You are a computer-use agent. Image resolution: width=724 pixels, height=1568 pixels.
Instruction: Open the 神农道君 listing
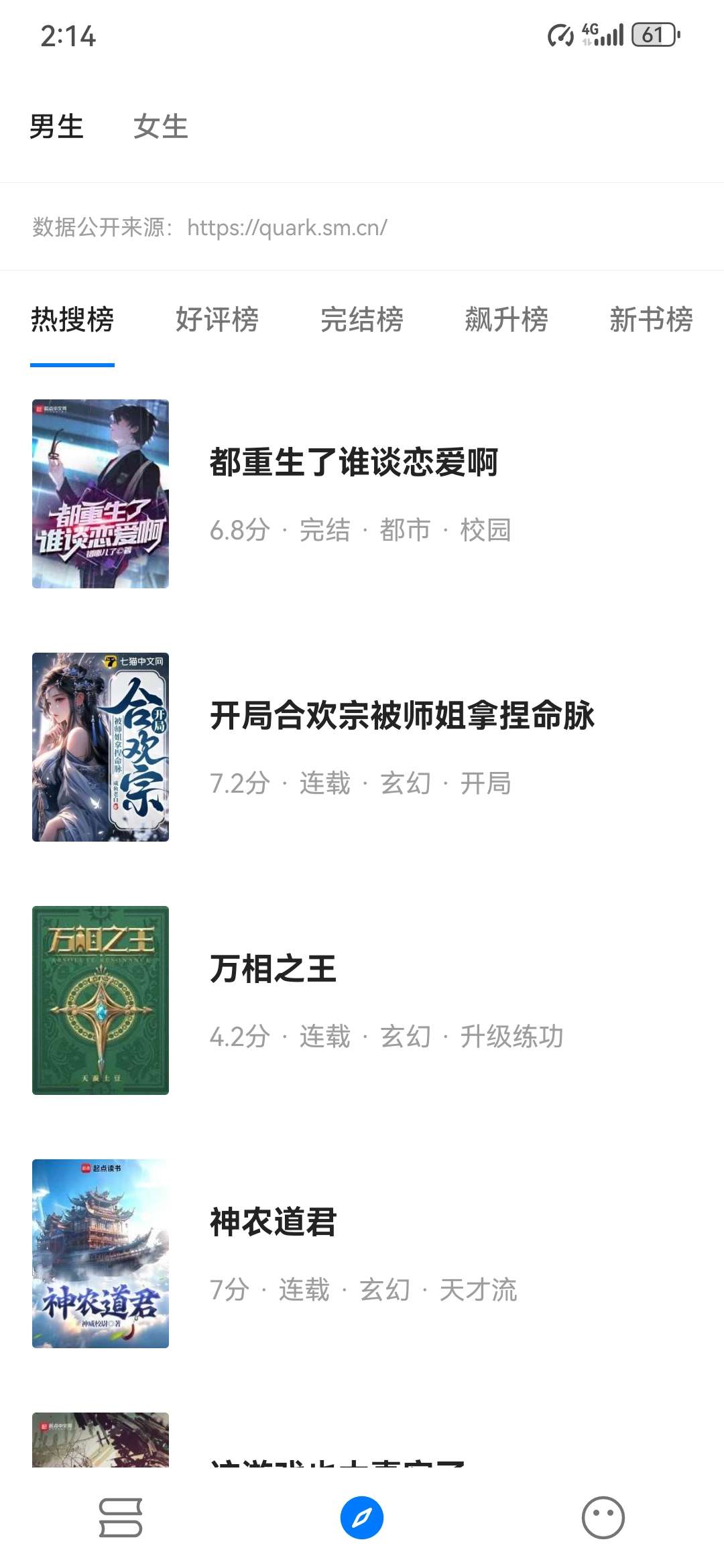pos(273,1222)
